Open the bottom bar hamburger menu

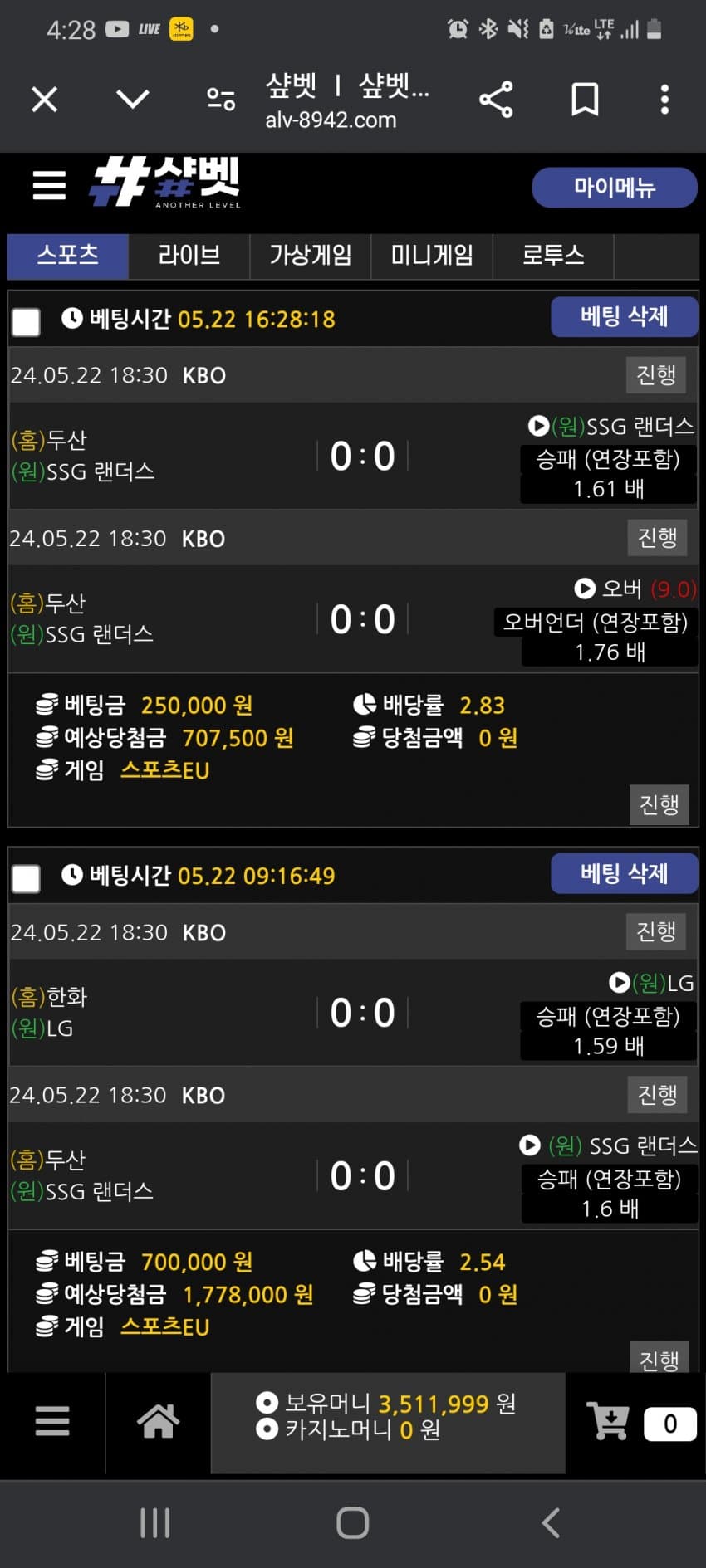(x=52, y=1422)
